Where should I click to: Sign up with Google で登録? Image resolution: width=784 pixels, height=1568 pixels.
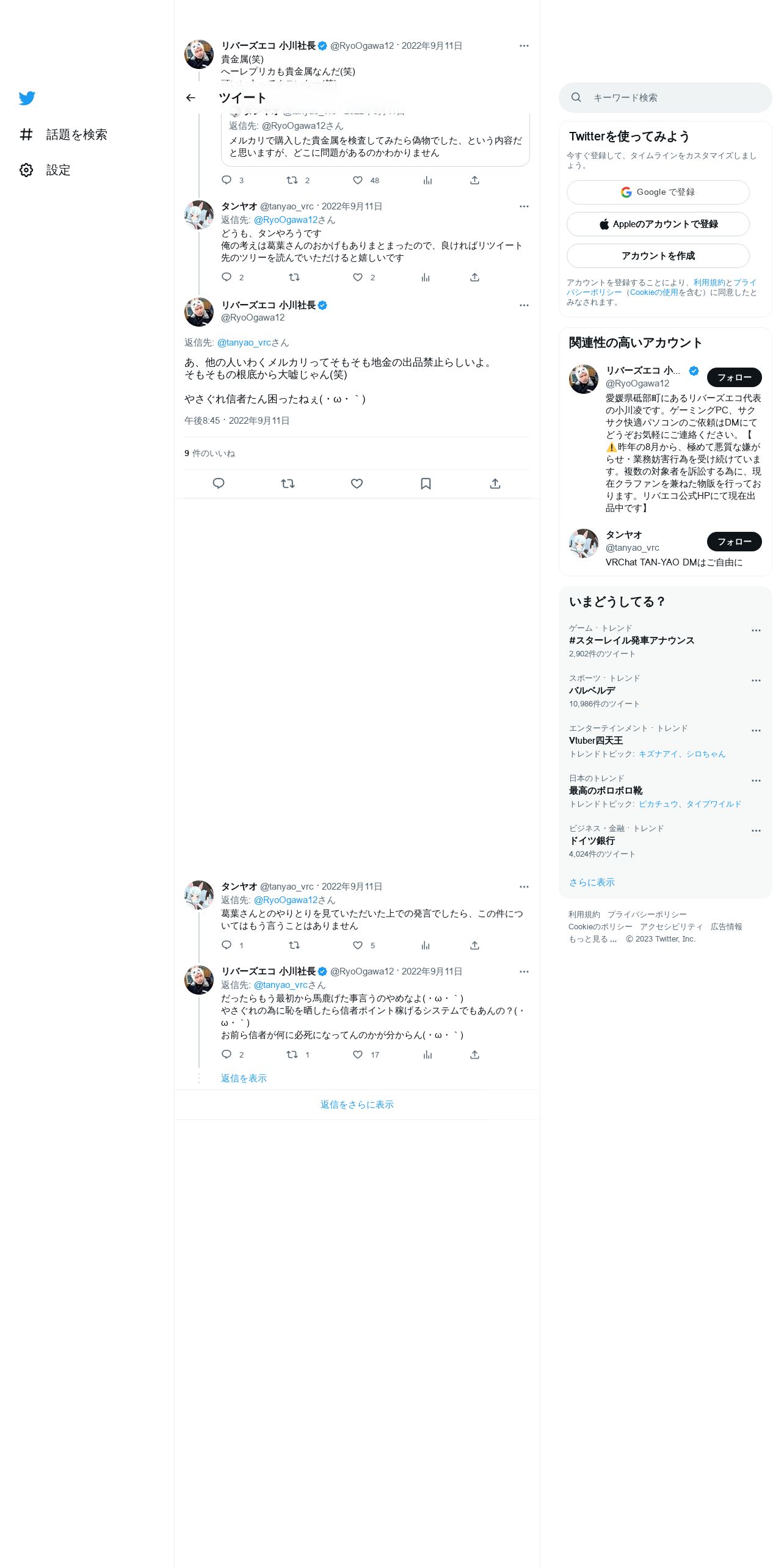658,192
